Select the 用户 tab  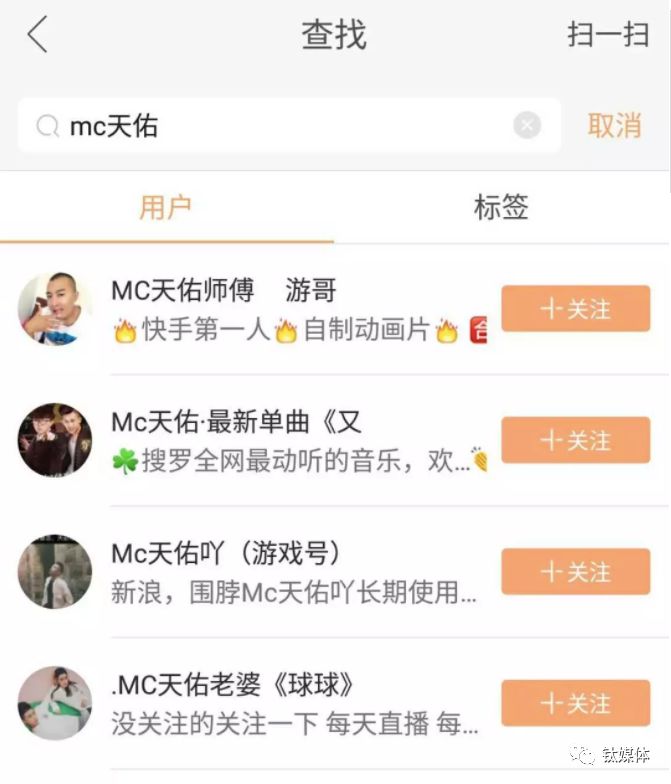(166, 208)
